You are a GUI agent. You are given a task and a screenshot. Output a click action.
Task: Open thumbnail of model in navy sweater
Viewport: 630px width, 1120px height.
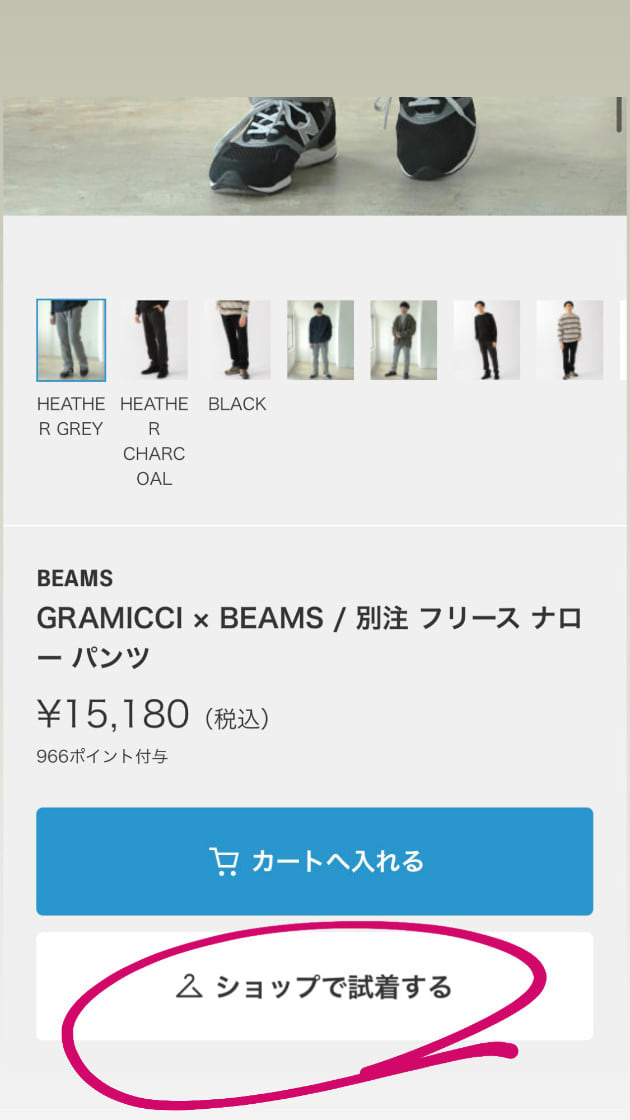(320, 340)
